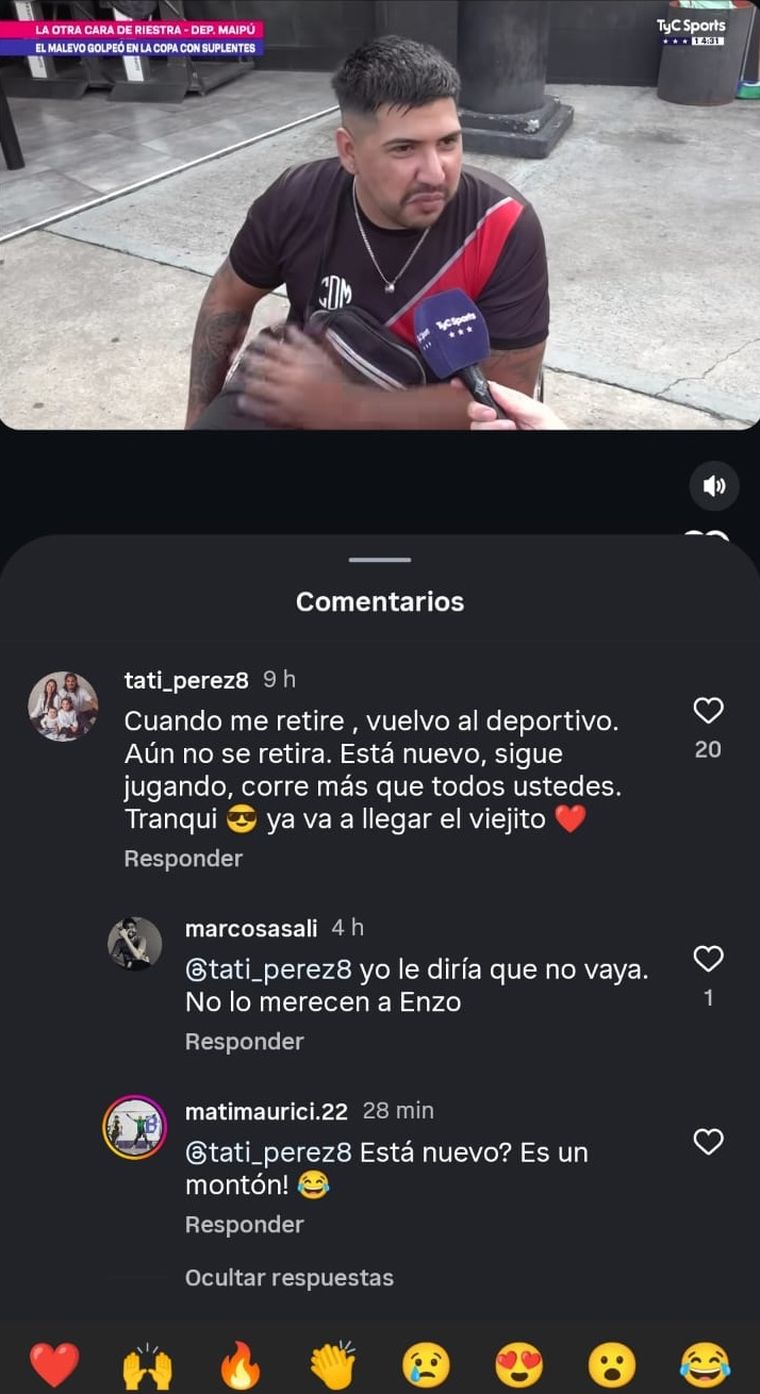
Task: Mute the video sound
Action: point(714,486)
